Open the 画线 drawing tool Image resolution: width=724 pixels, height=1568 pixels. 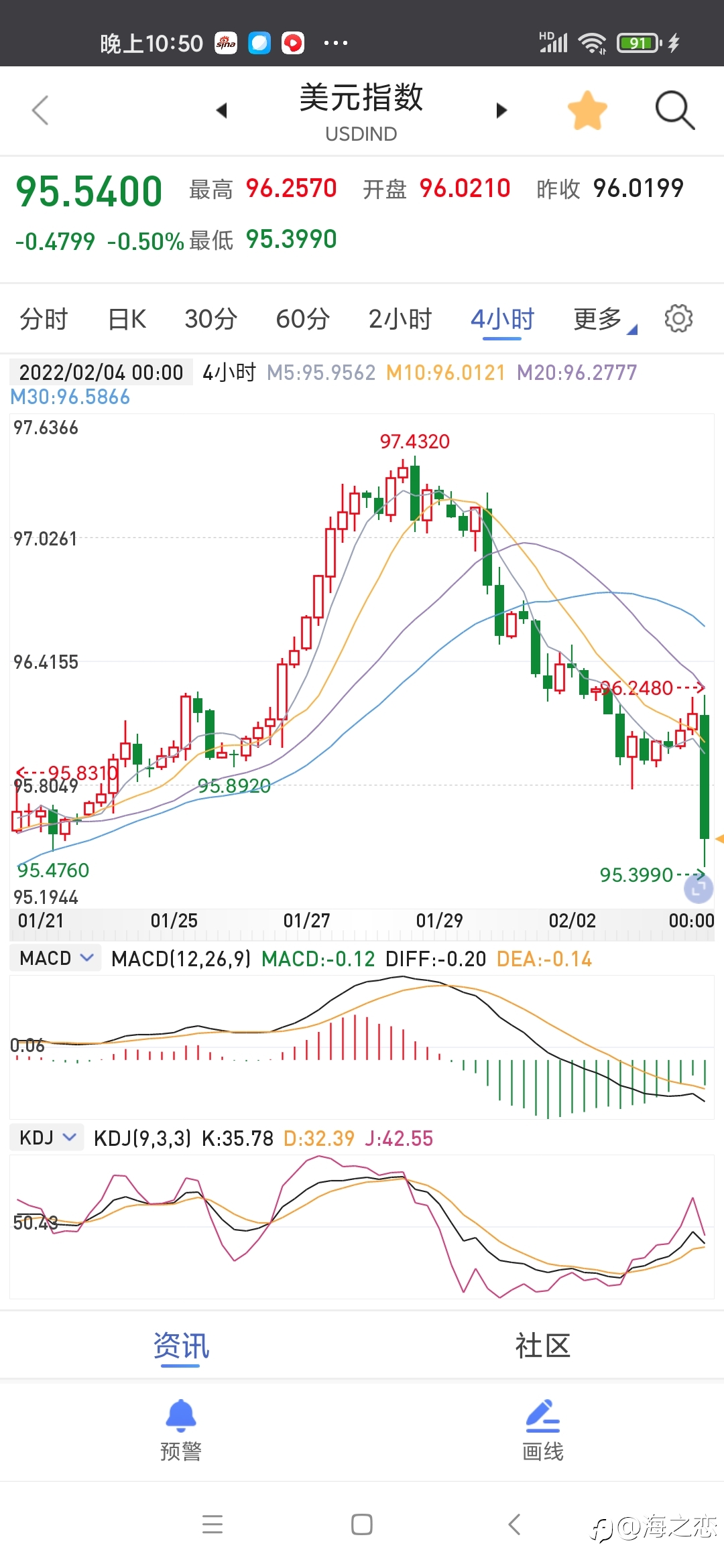(x=543, y=1430)
